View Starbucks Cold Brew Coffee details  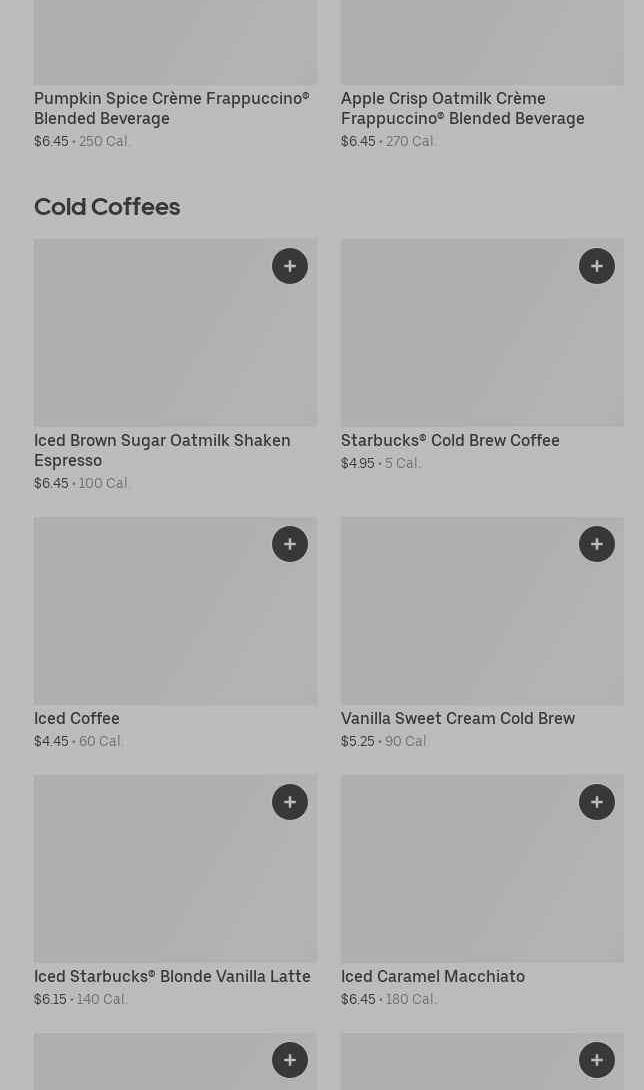(x=450, y=441)
